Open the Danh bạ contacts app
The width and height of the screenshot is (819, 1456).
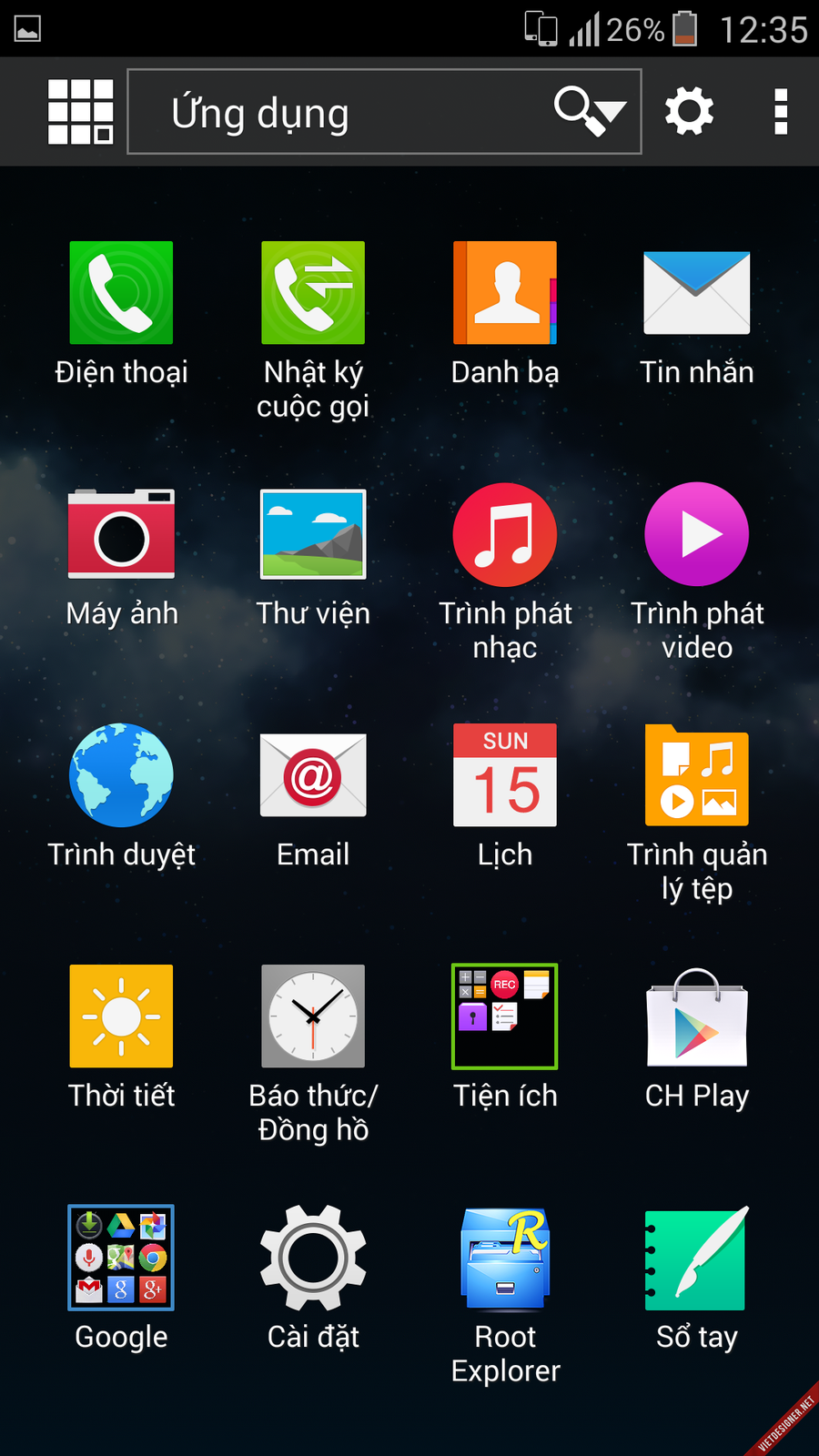pyautogui.click(x=505, y=293)
